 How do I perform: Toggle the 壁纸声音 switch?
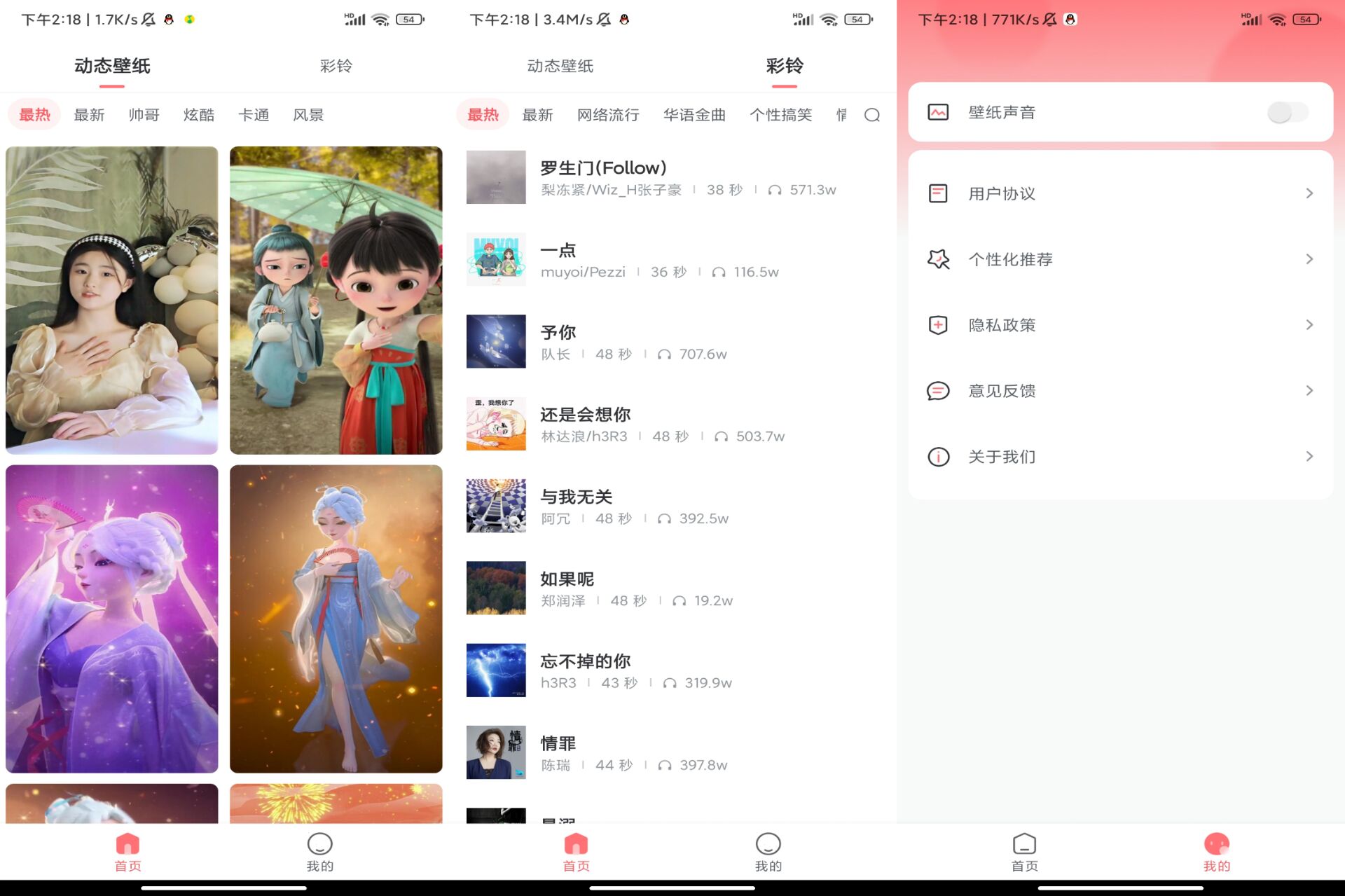click(1287, 112)
